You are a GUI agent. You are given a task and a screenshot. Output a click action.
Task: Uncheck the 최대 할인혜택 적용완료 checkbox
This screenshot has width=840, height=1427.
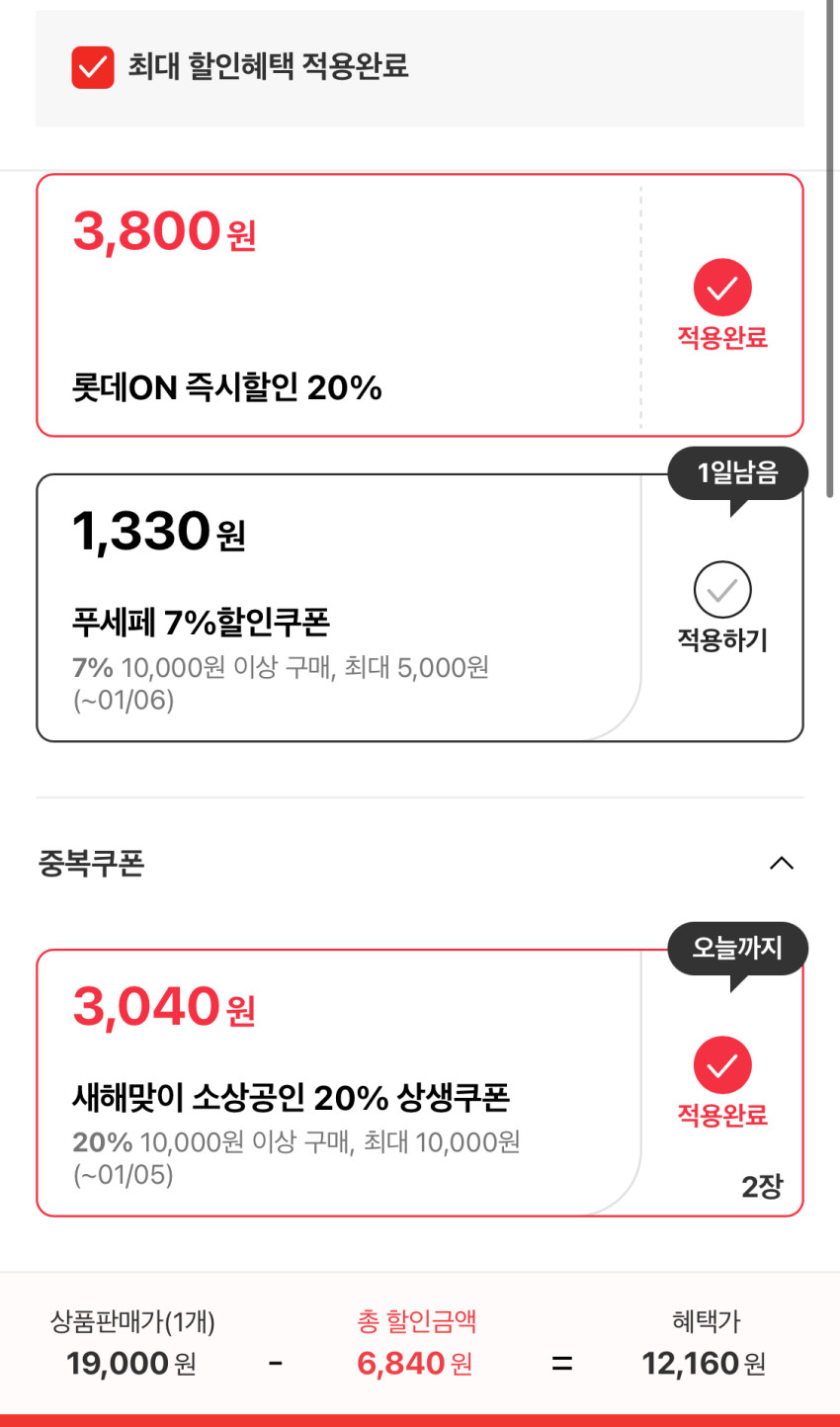click(x=93, y=67)
